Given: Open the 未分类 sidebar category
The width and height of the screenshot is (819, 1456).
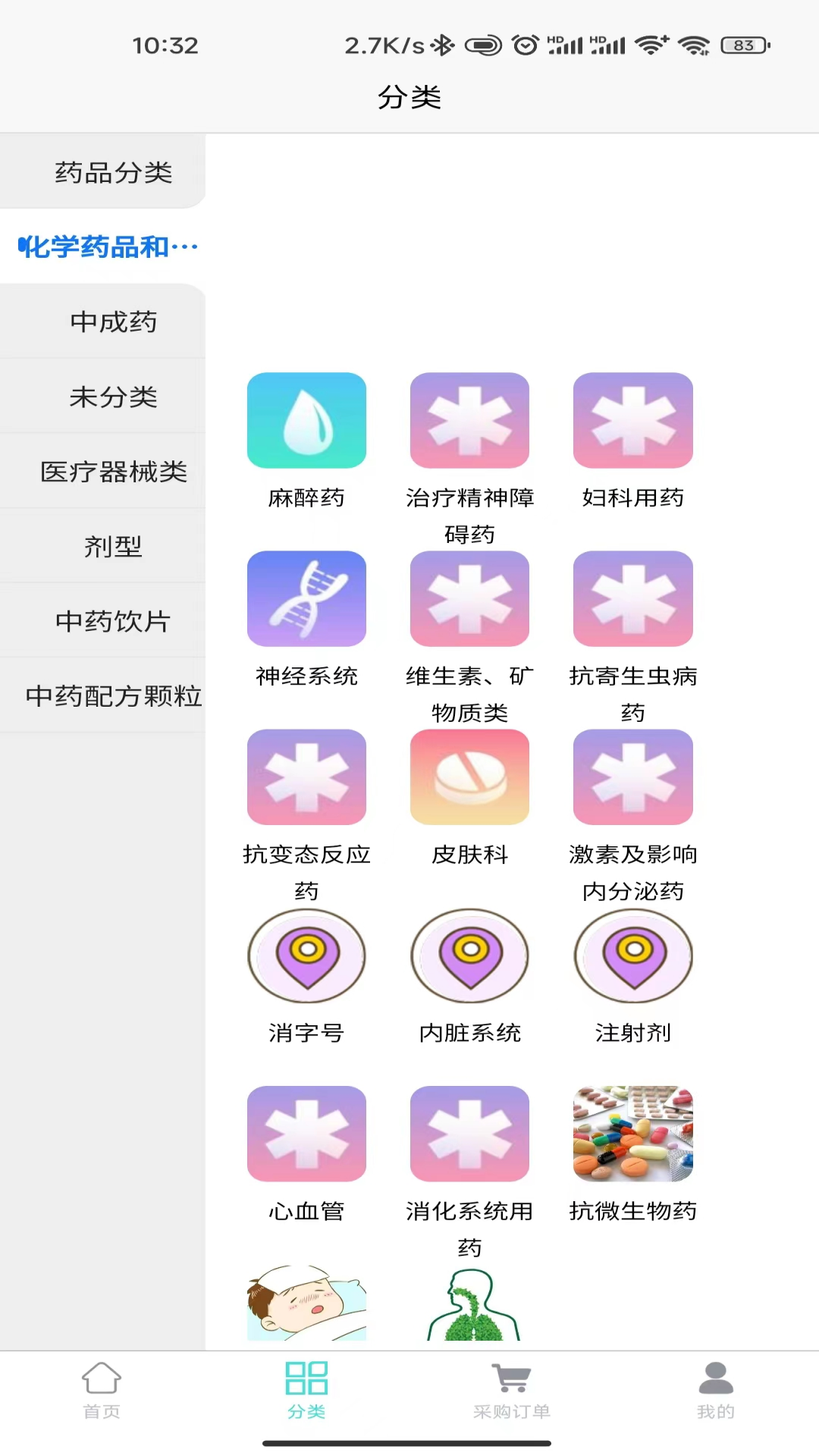Looking at the screenshot, I should coord(113,397).
